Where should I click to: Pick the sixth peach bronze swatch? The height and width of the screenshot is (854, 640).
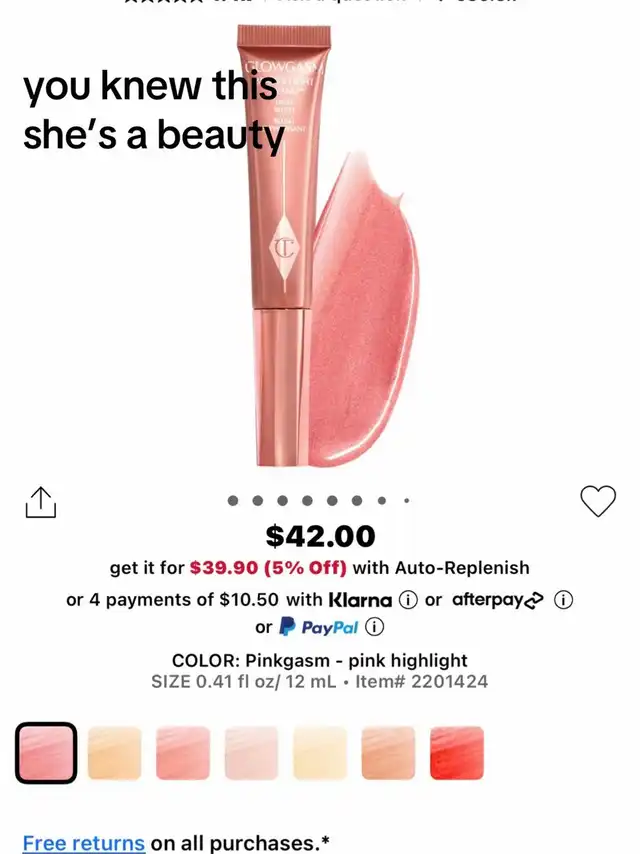[388, 753]
